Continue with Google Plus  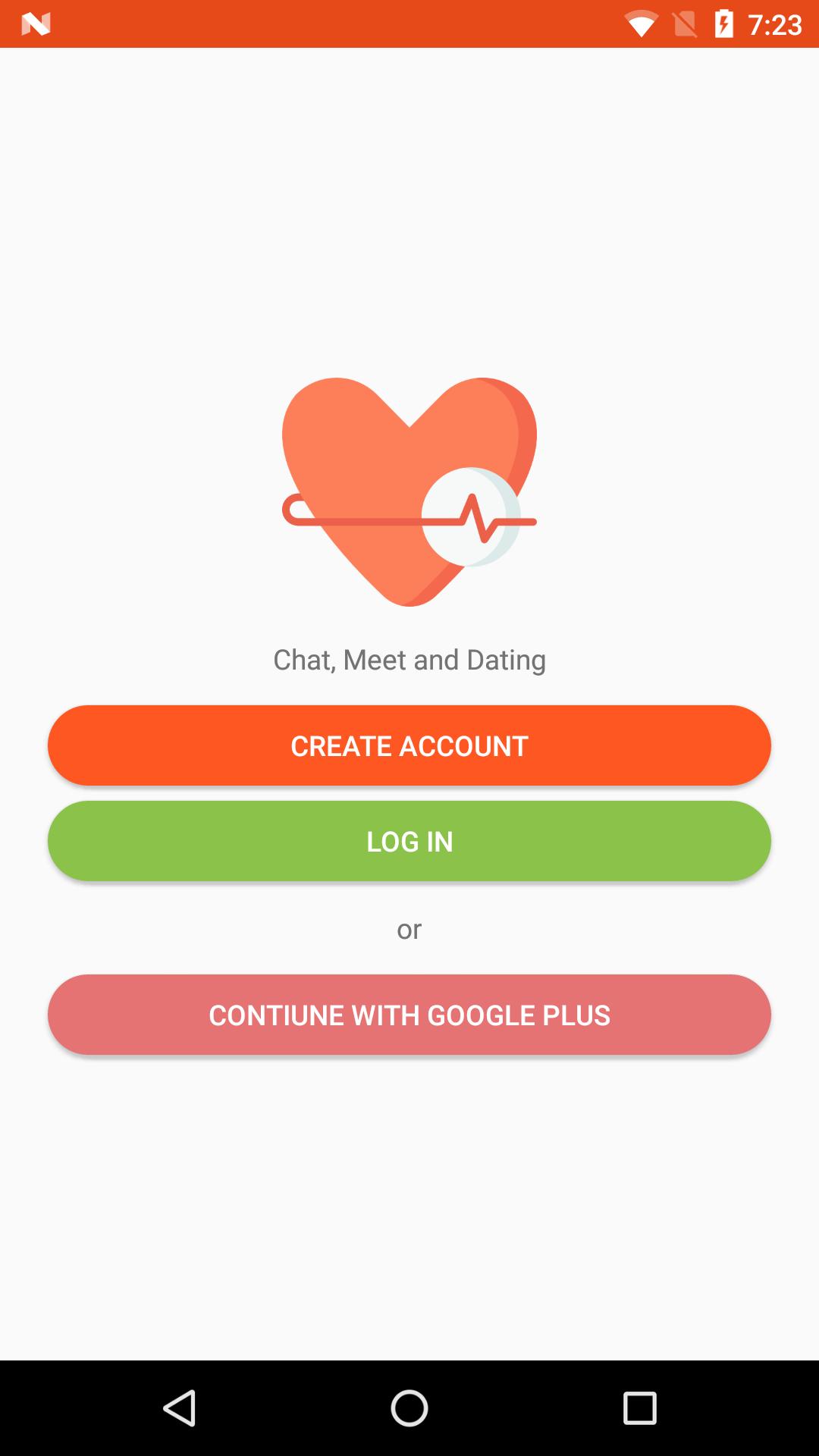[409, 1015]
